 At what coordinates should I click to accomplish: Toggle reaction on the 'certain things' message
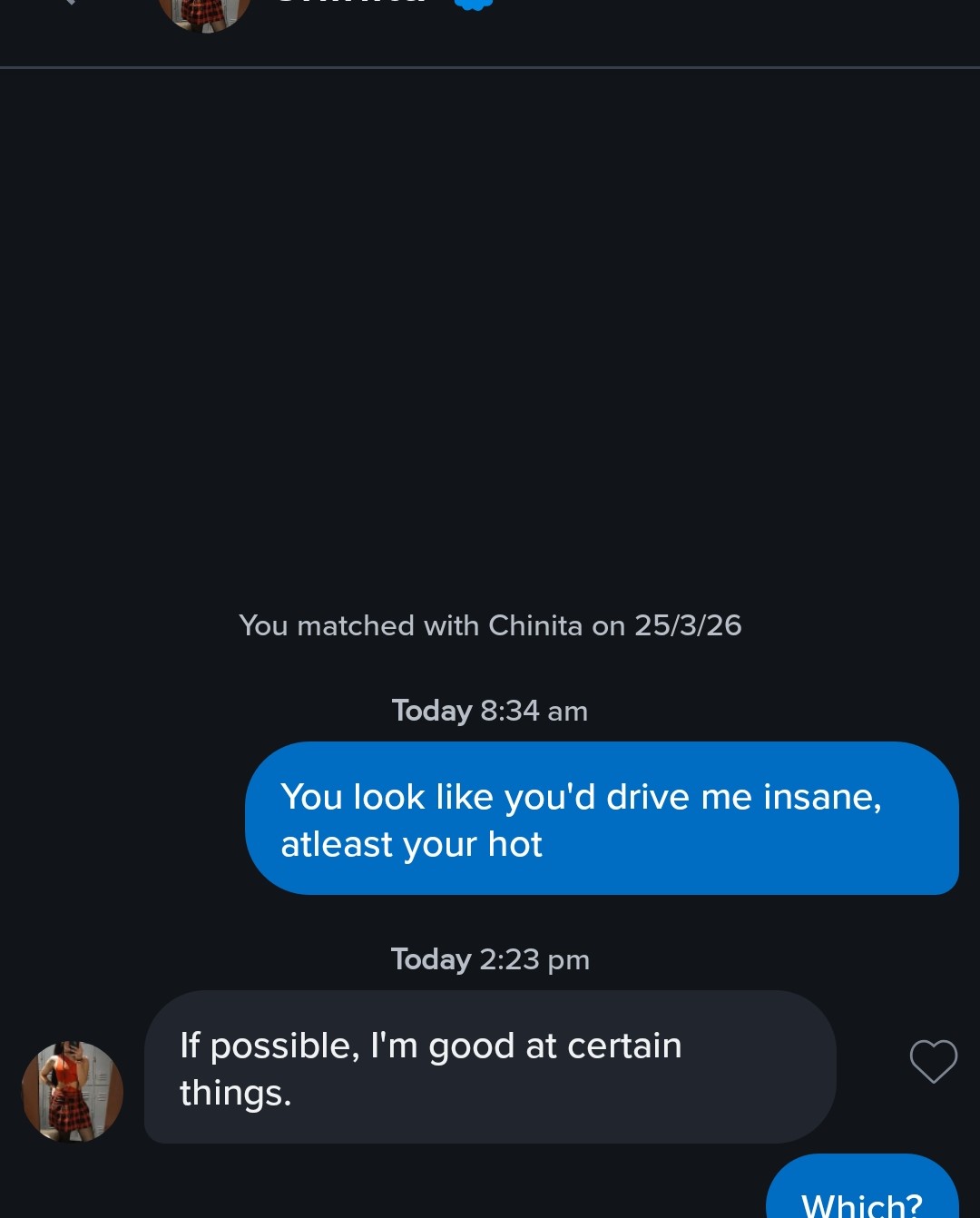(933, 1062)
